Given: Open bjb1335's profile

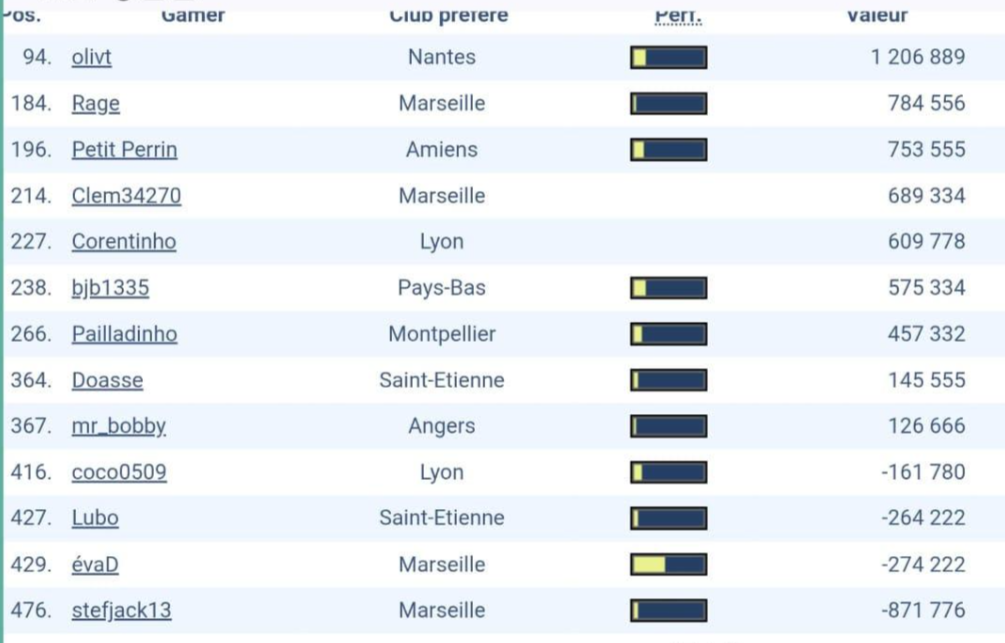Looking at the screenshot, I should pyautogui.click(x=110, y=288).
